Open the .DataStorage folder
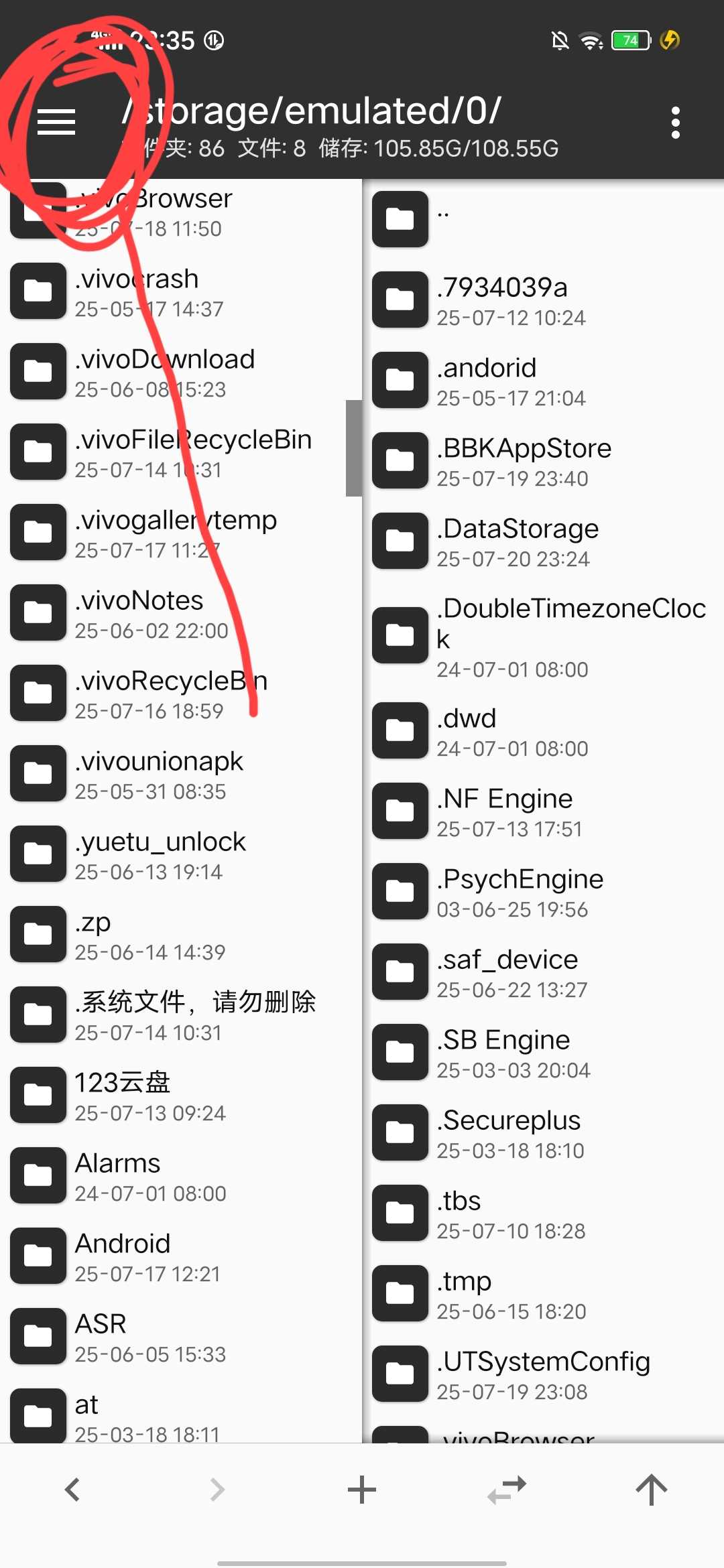 point(544,541)
